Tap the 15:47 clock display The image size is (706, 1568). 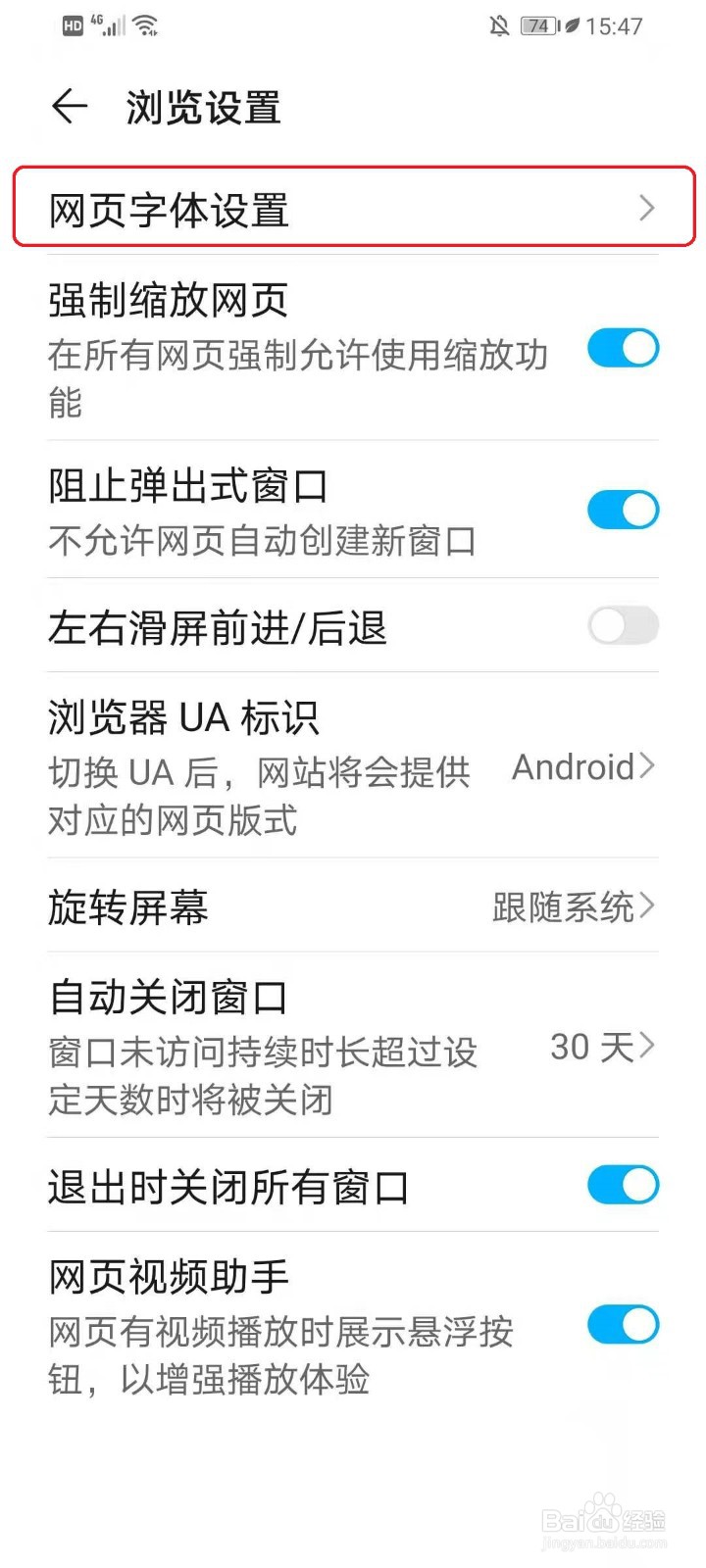(x=613, y=25)
